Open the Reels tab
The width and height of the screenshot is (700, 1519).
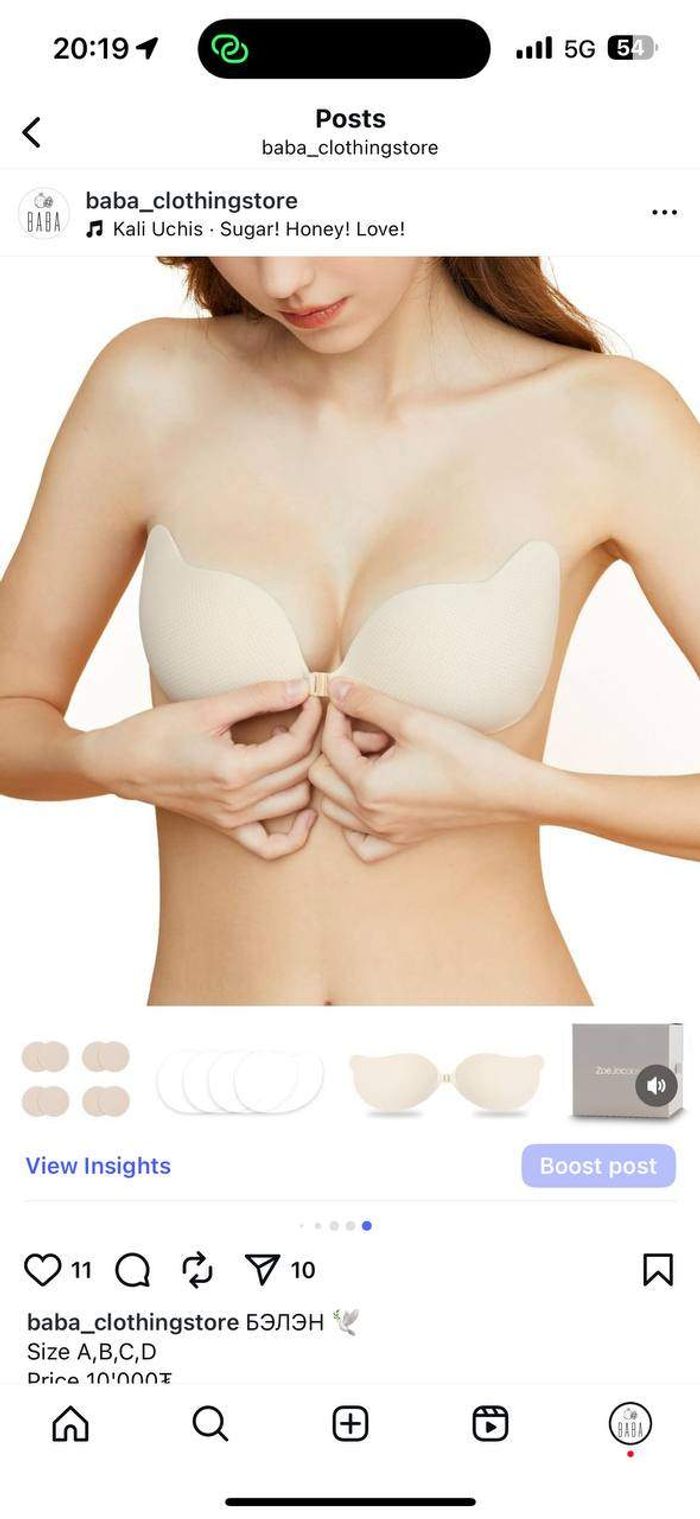click(490, 1424)
